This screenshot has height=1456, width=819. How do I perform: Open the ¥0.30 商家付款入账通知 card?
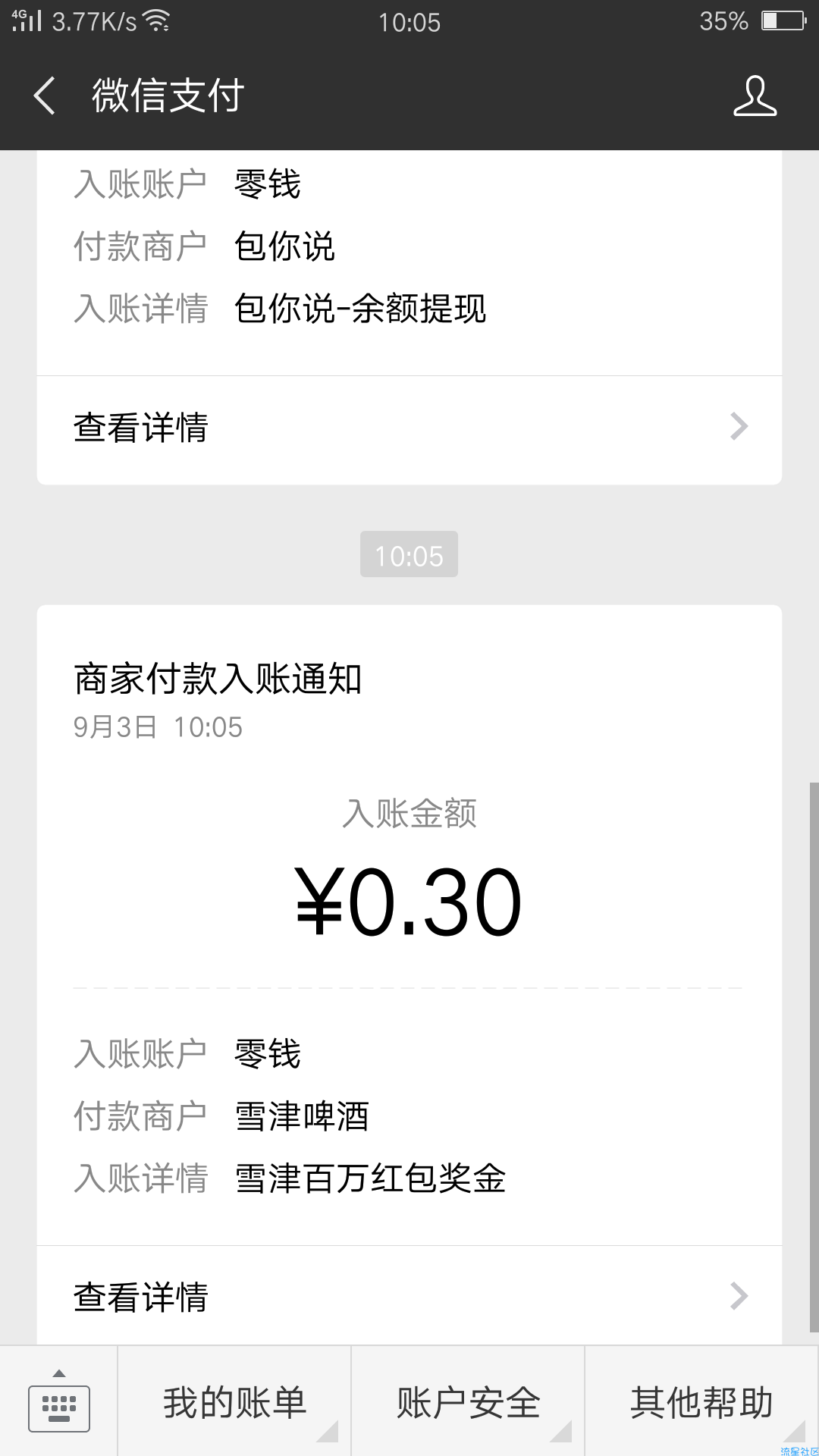(x=409, y=925)
